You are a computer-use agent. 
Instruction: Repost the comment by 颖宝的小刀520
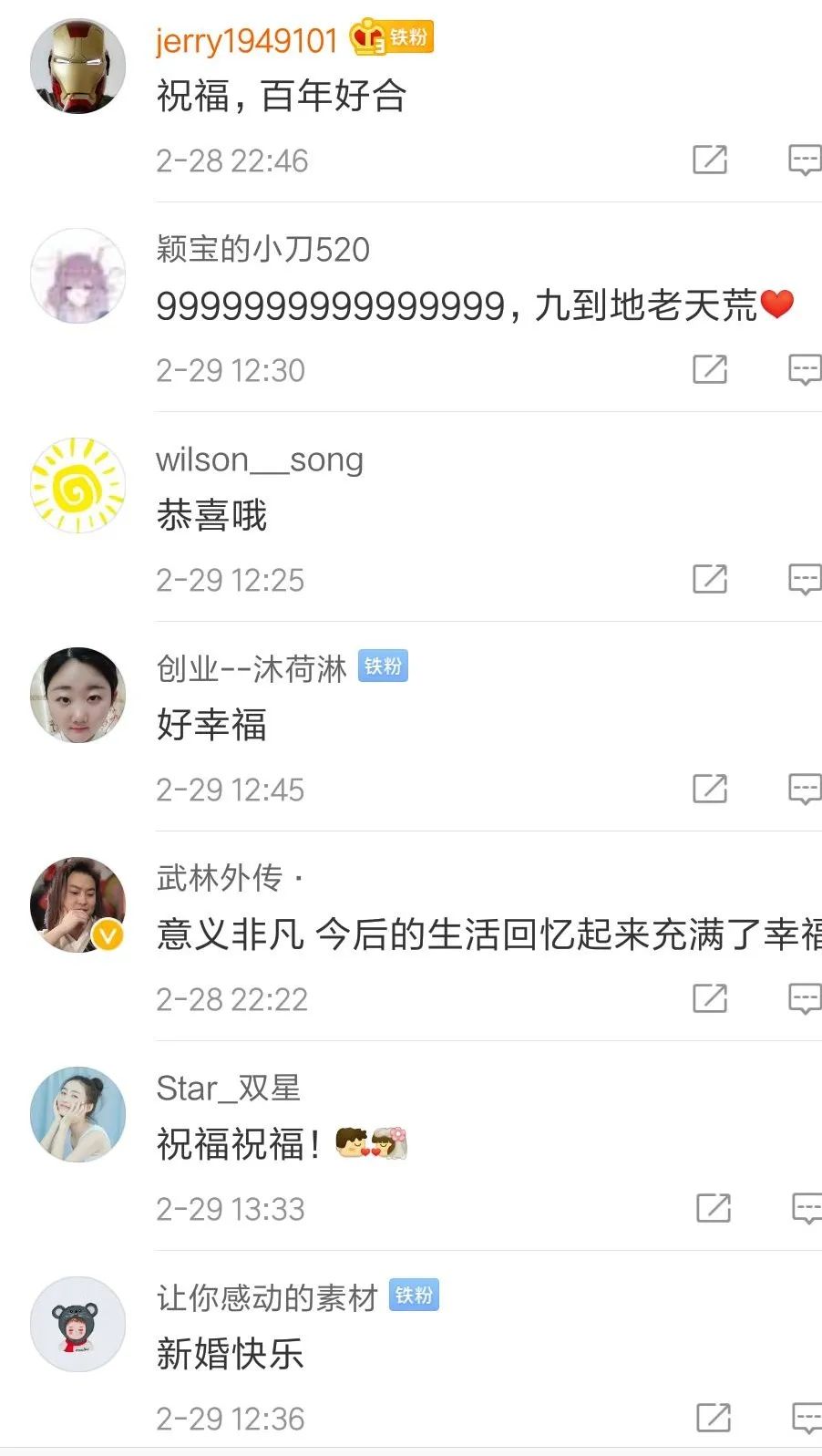[x=710, y=369]
